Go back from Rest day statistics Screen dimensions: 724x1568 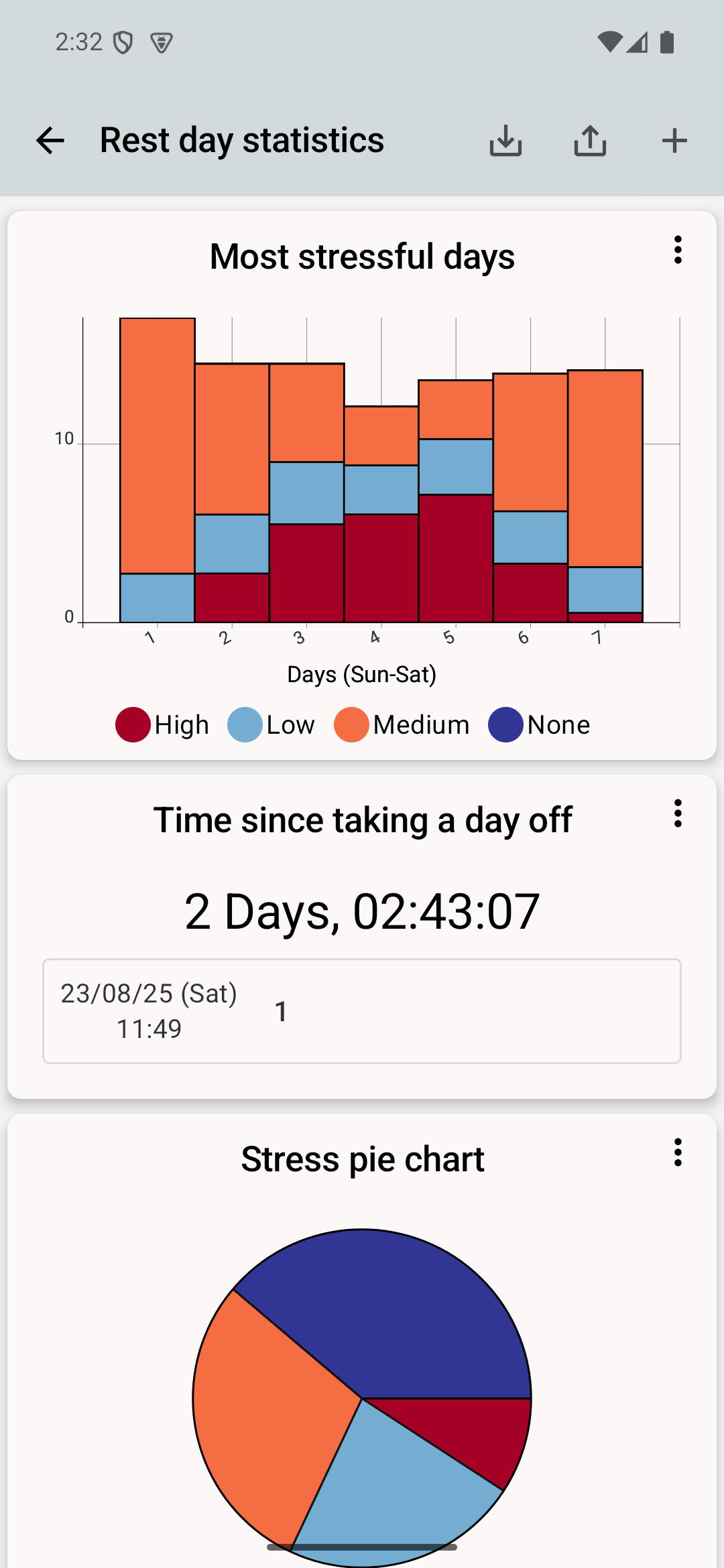(50, 141)
